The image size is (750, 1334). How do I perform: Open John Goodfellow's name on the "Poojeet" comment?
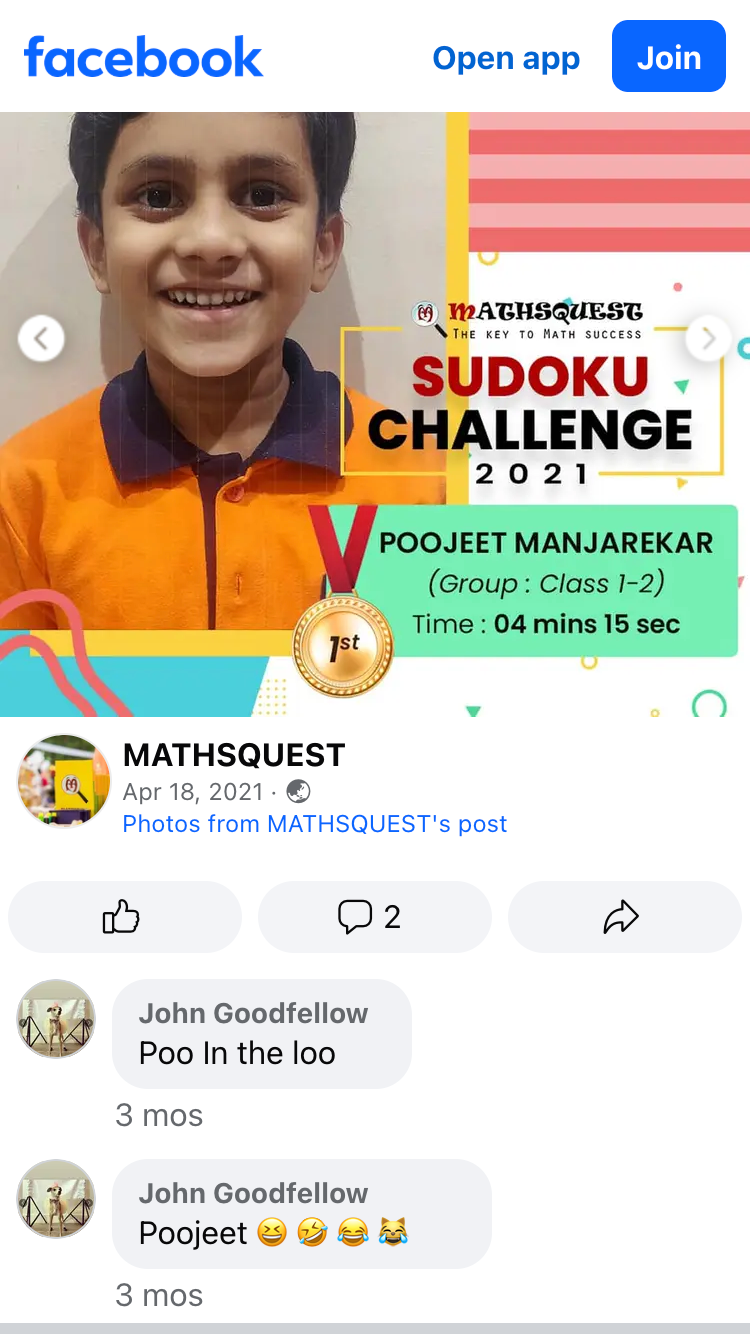pyautogui.click(x=253, y=1193)
